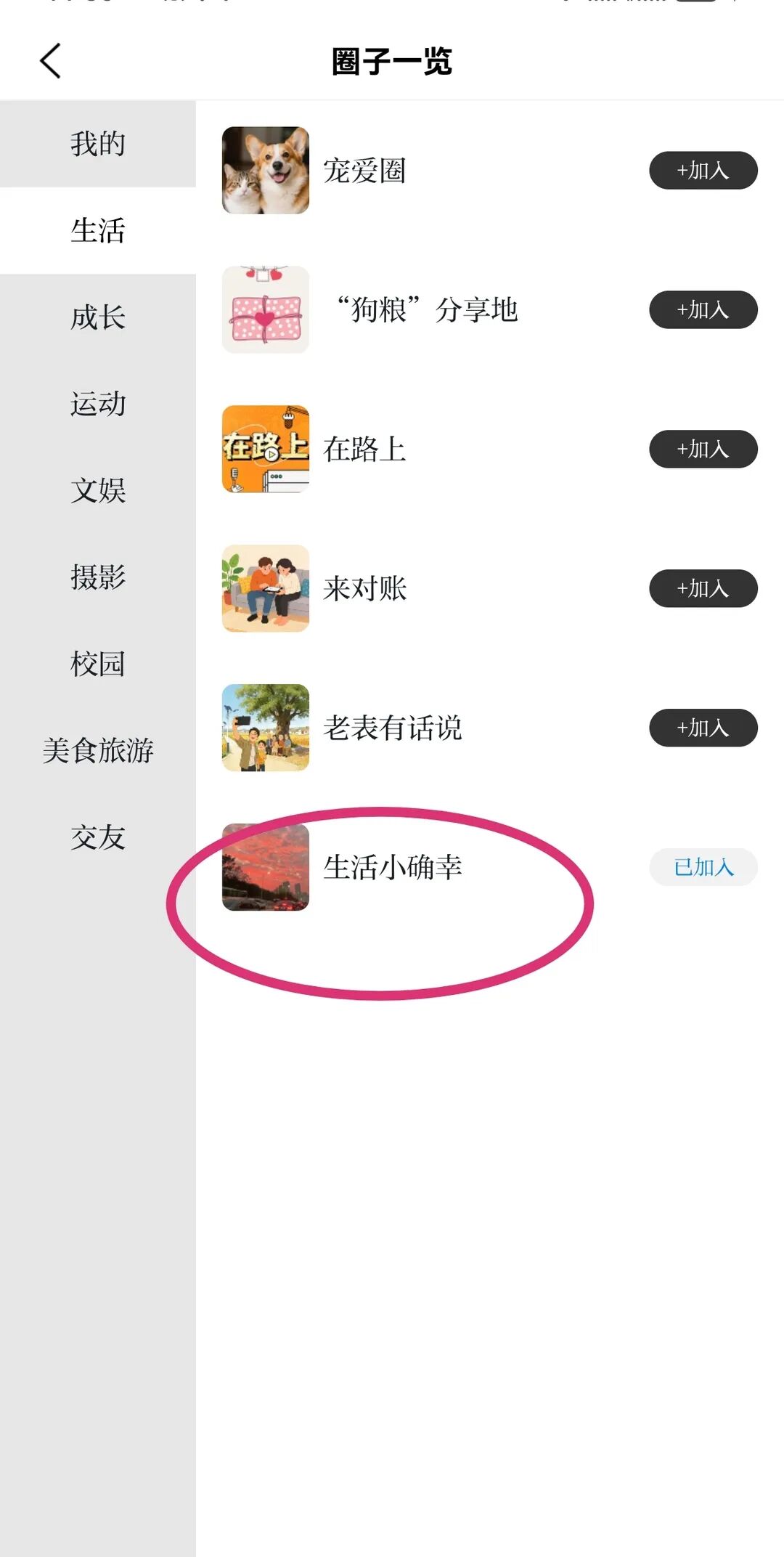
Task: Tap 已加入 for 生活小确幸
Action: coord(703,867)
